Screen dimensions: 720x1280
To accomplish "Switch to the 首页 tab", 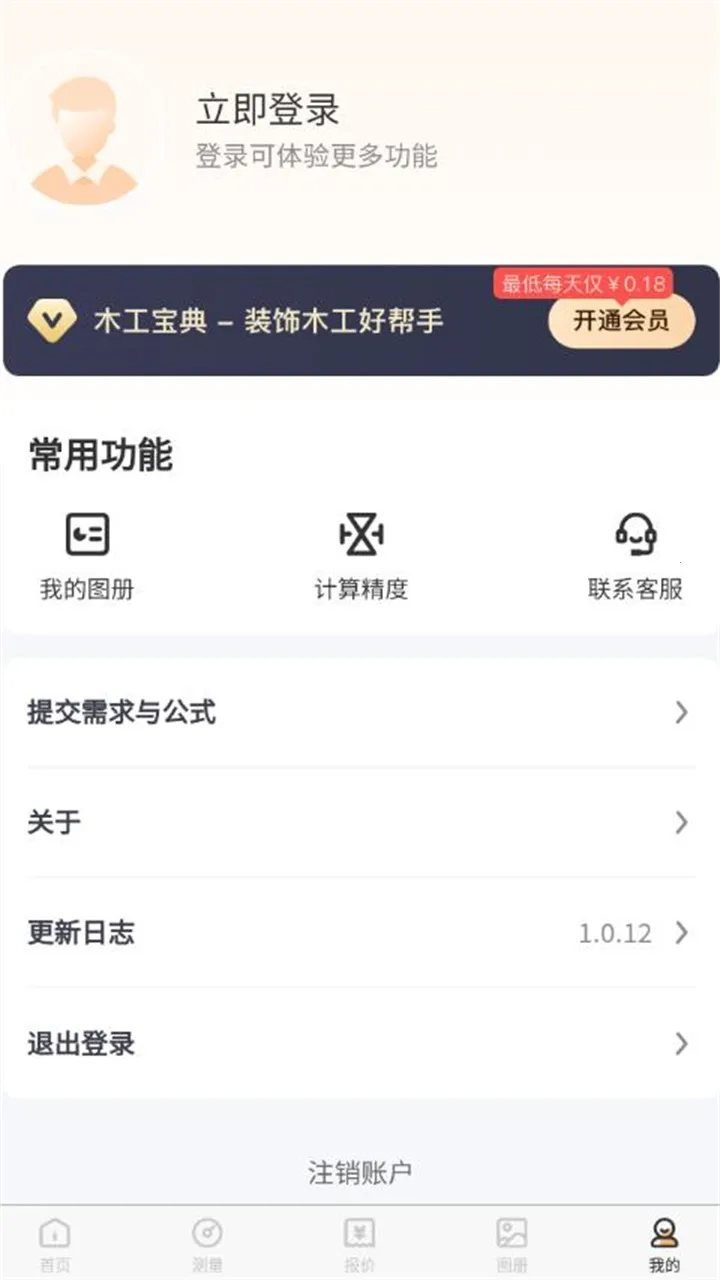I will (55, 1244).
